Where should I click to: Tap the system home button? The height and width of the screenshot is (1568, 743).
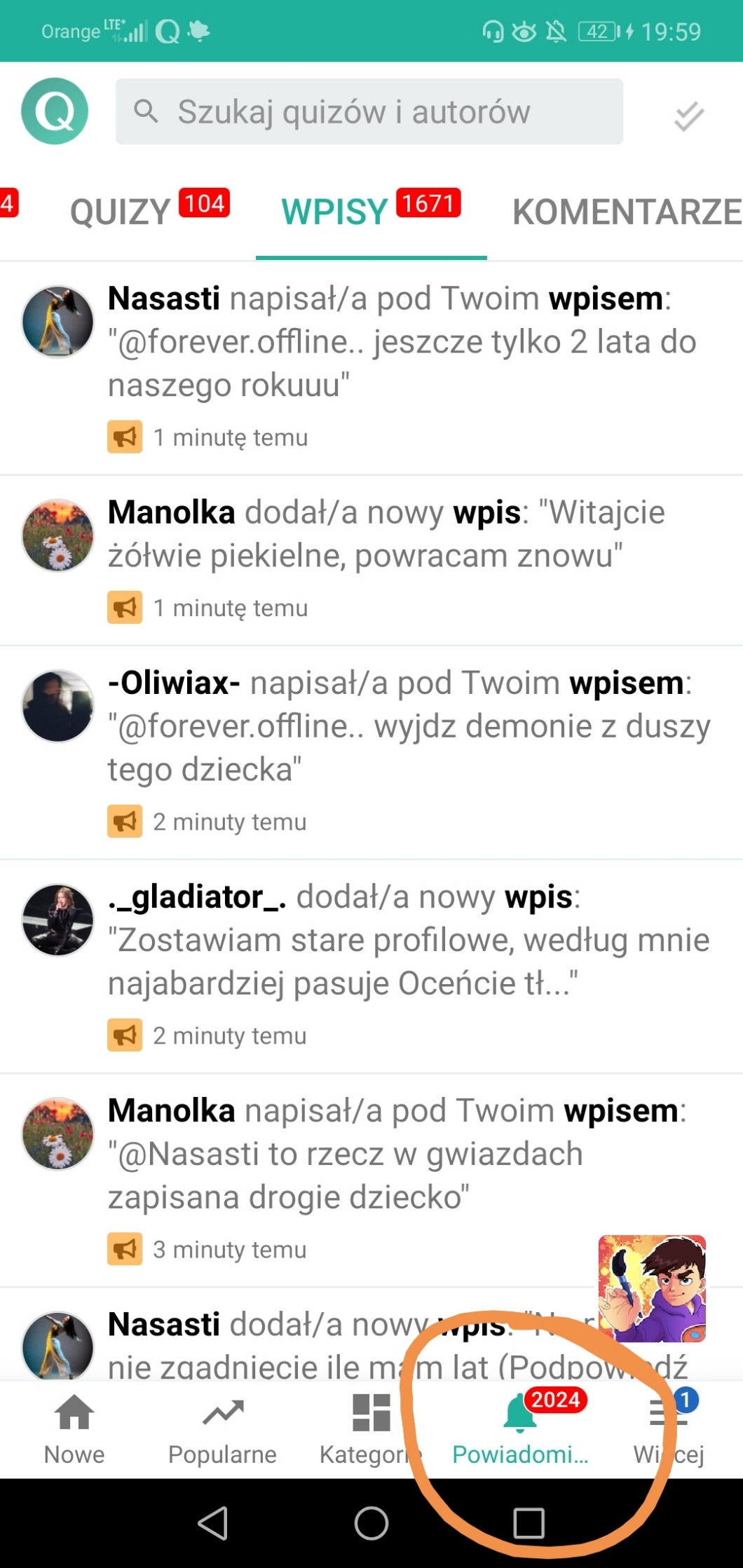click(371, 1522)
